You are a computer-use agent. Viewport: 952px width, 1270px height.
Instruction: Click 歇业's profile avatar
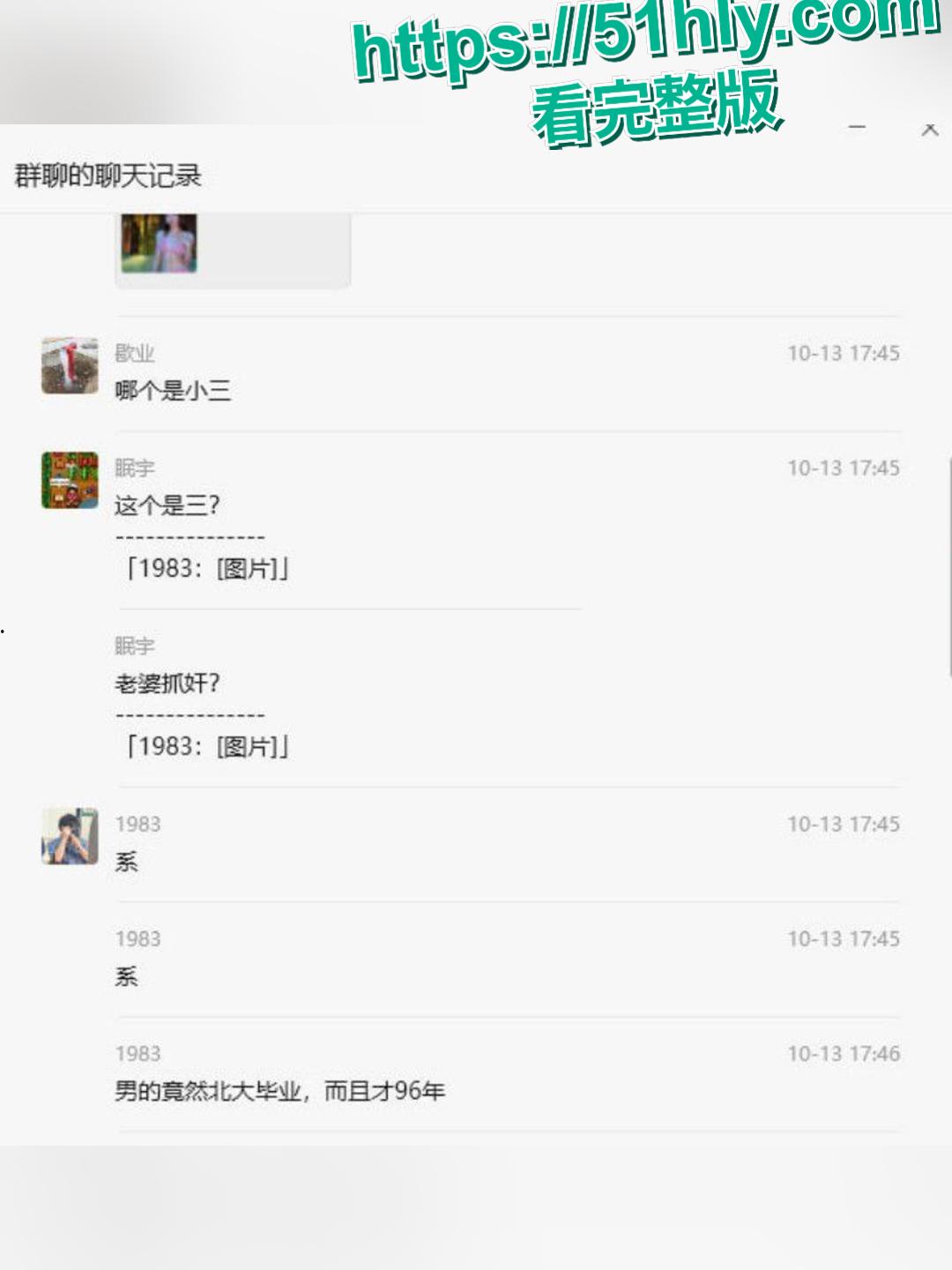tap(68, 365)
